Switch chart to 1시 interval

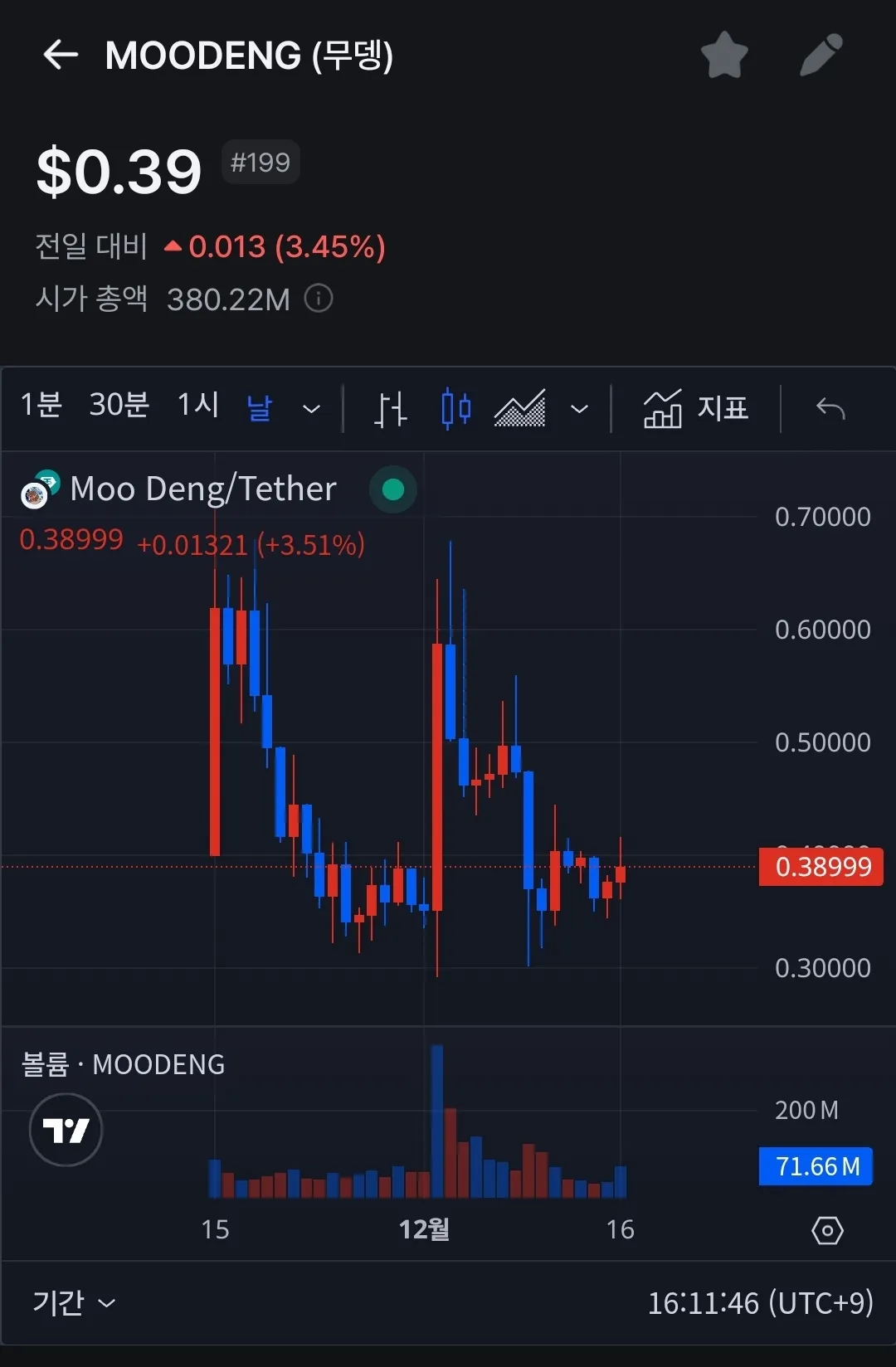tap(198, 406)
